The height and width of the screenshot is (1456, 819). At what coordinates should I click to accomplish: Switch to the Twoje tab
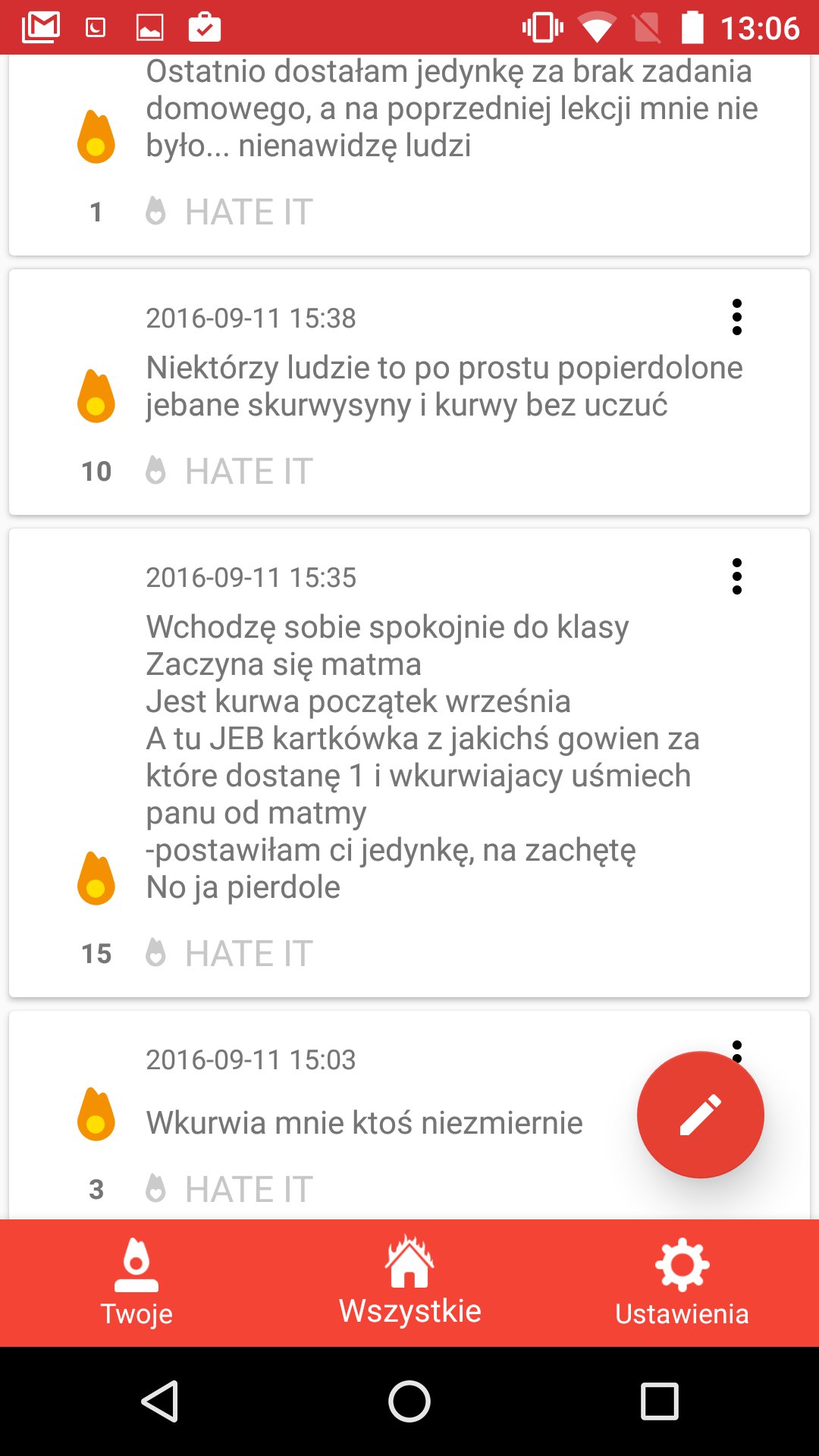coord(136,1283)
